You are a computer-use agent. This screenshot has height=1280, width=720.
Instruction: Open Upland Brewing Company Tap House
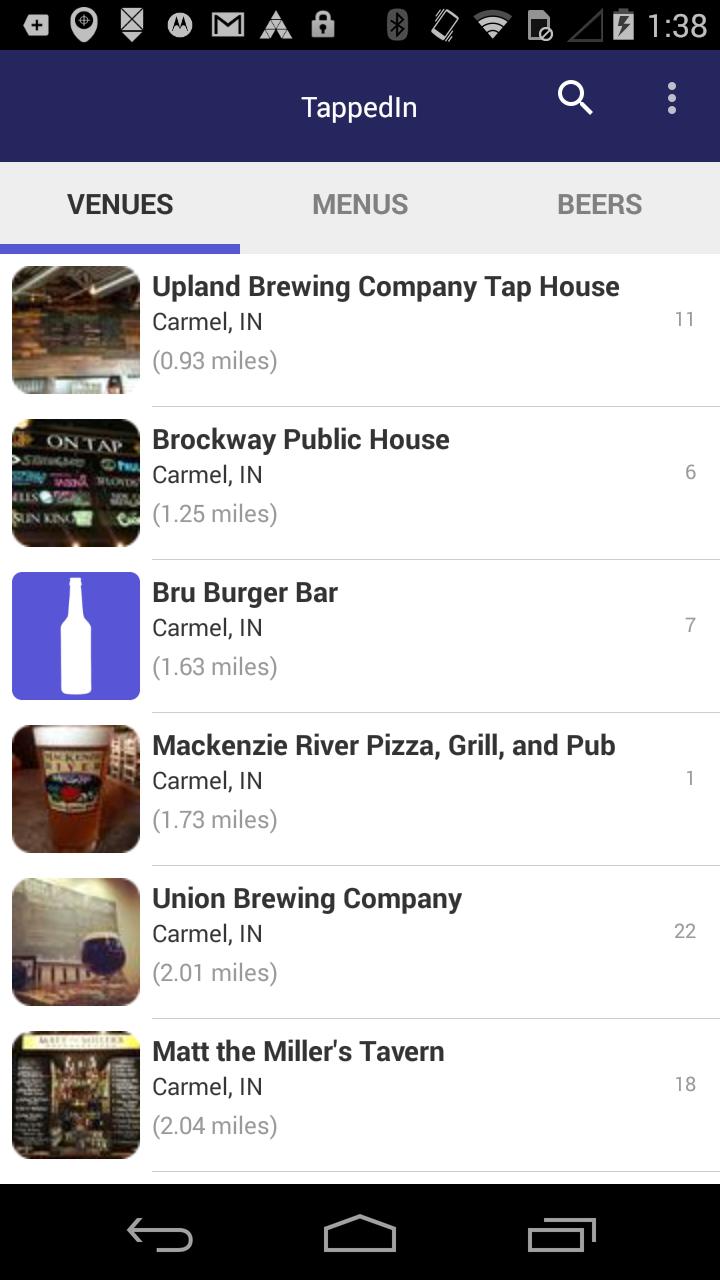click(x=386, y=287)
